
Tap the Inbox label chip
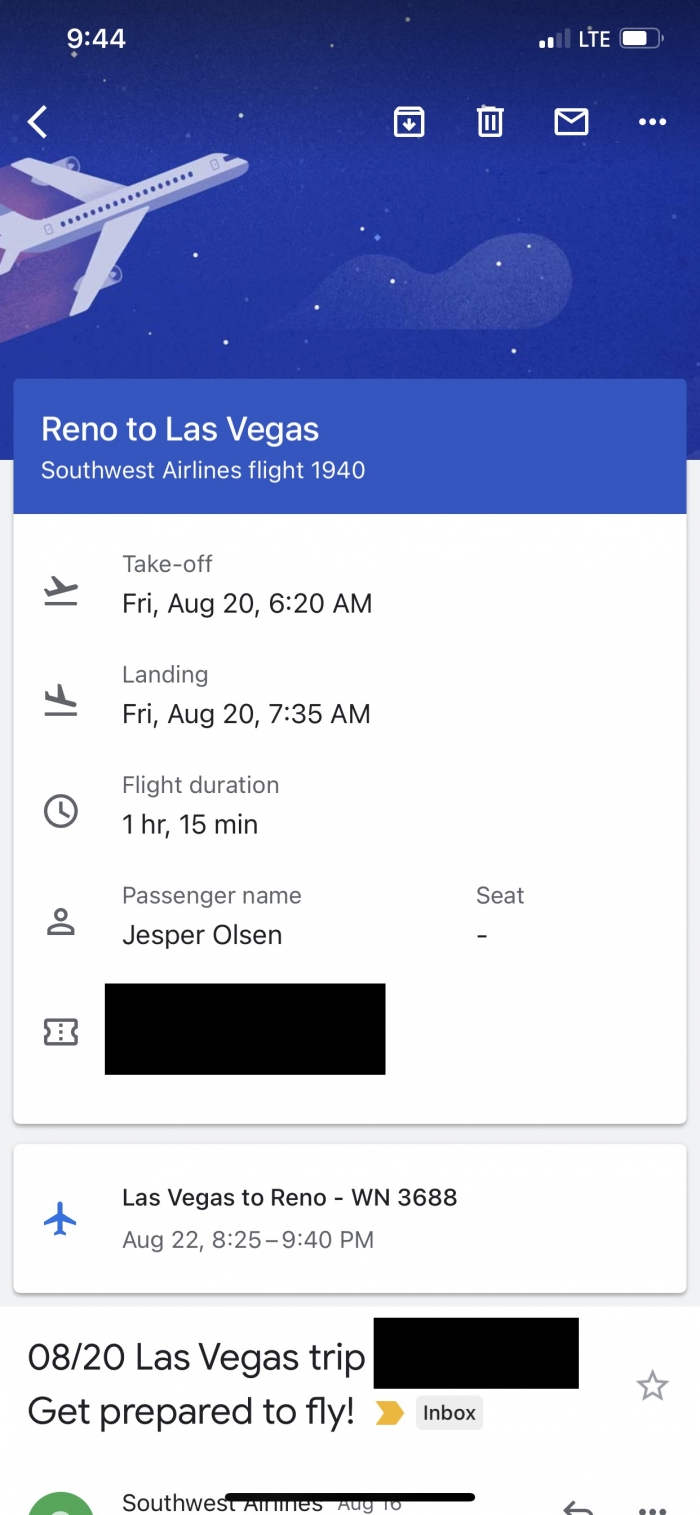click(449, 1413)
